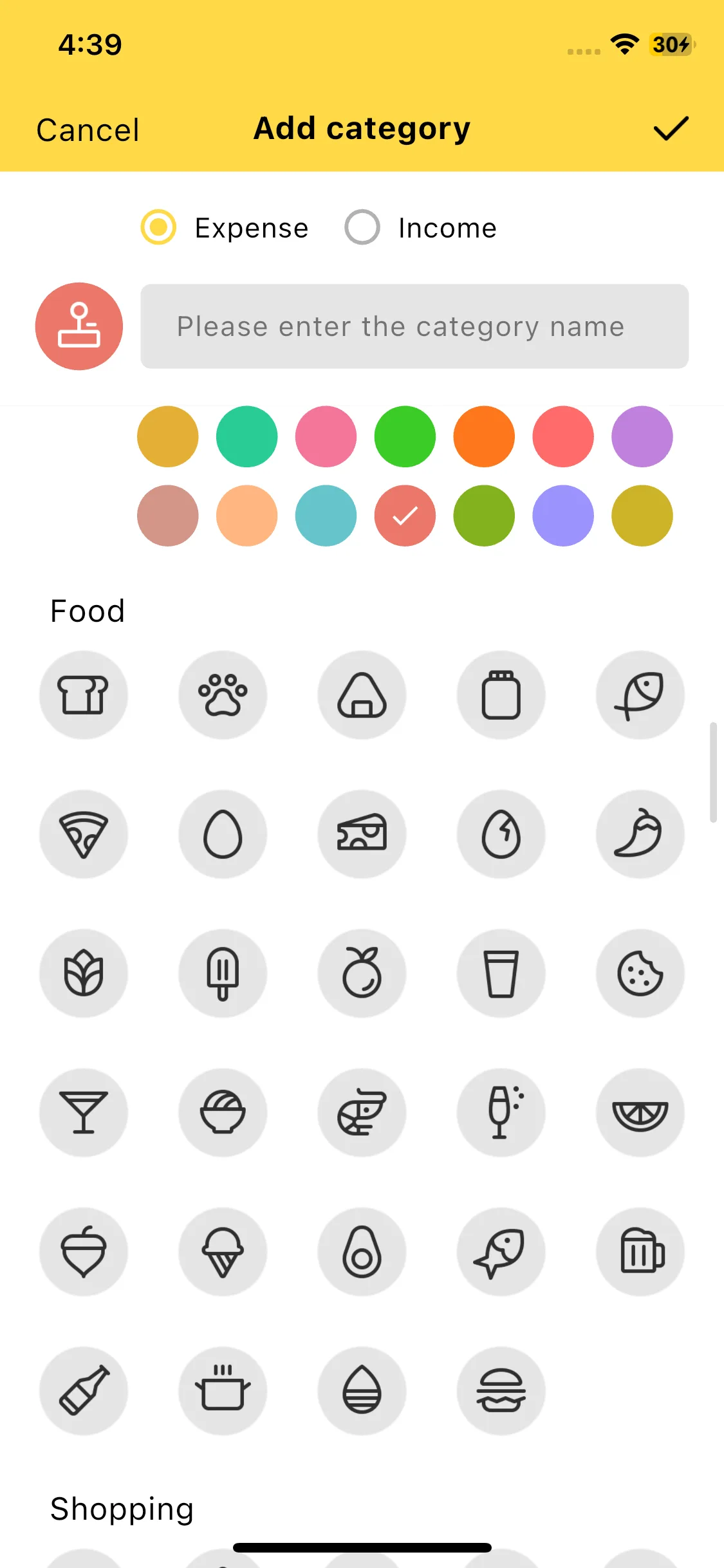The height and width of the screenshot is (1568, 724).
Task: Confirm category with the checkmark icon
Action: tap(671, 129)
